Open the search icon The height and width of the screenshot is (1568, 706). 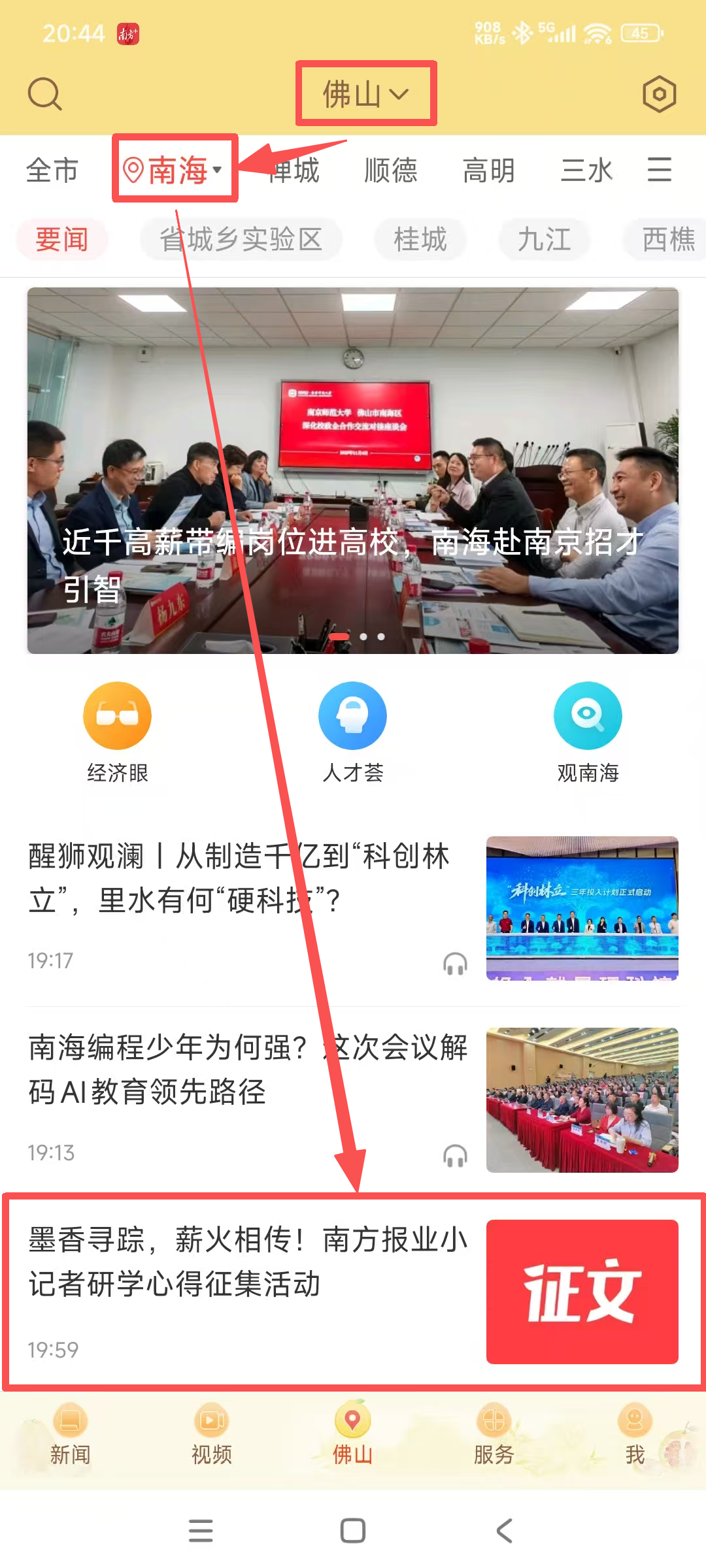(44, 94)
